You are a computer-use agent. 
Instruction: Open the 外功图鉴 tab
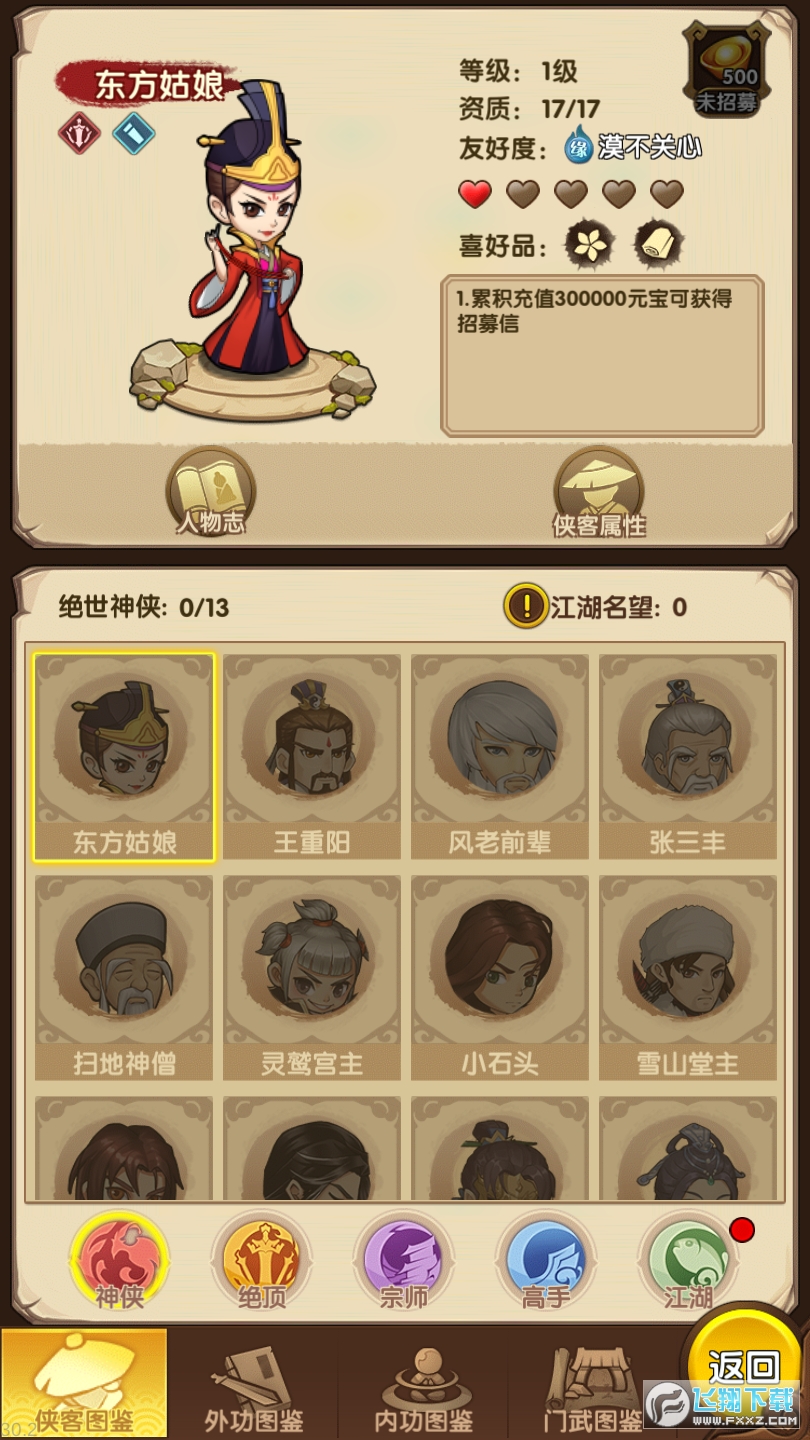pos(253,1385)
